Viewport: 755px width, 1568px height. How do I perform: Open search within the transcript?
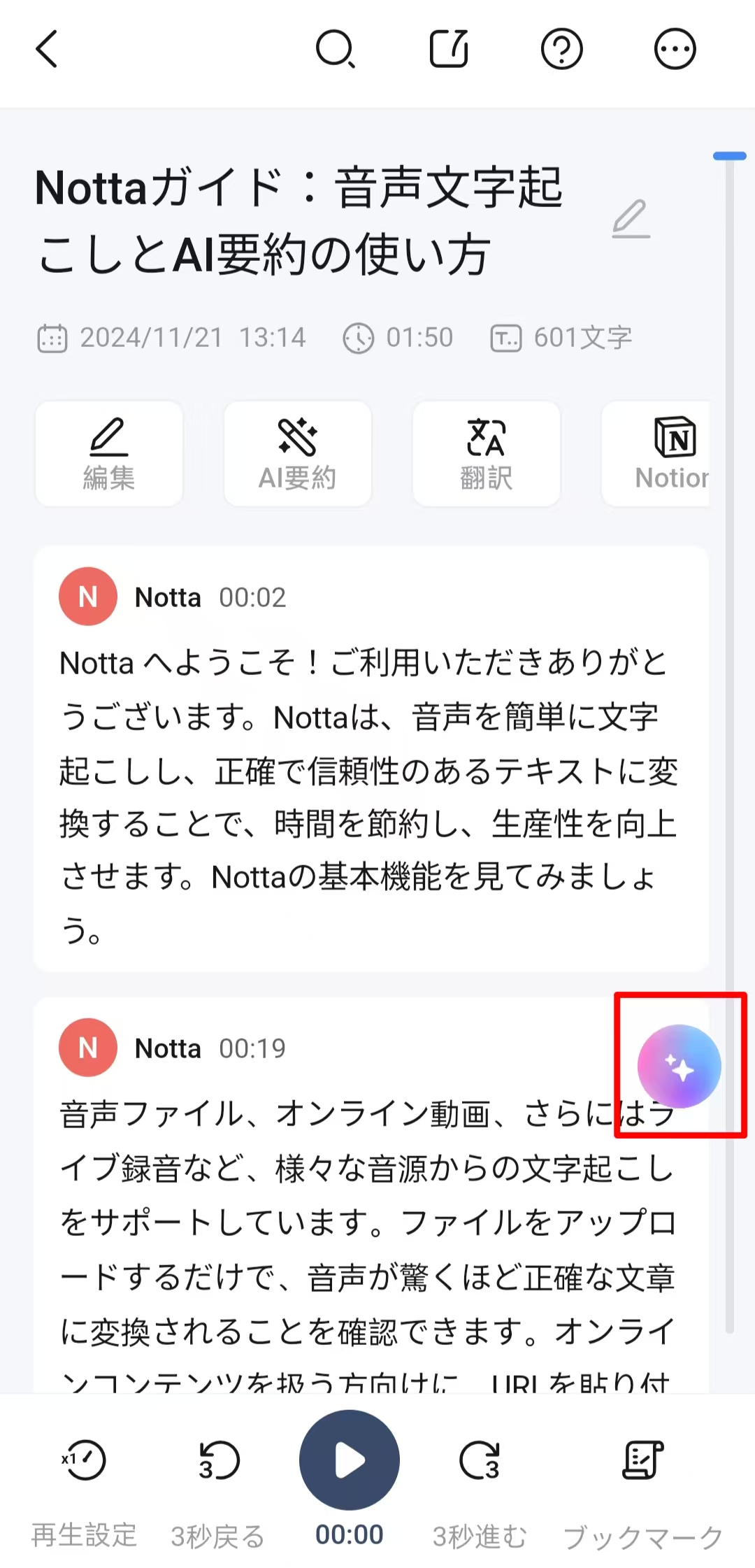click(x=335, y=49)
